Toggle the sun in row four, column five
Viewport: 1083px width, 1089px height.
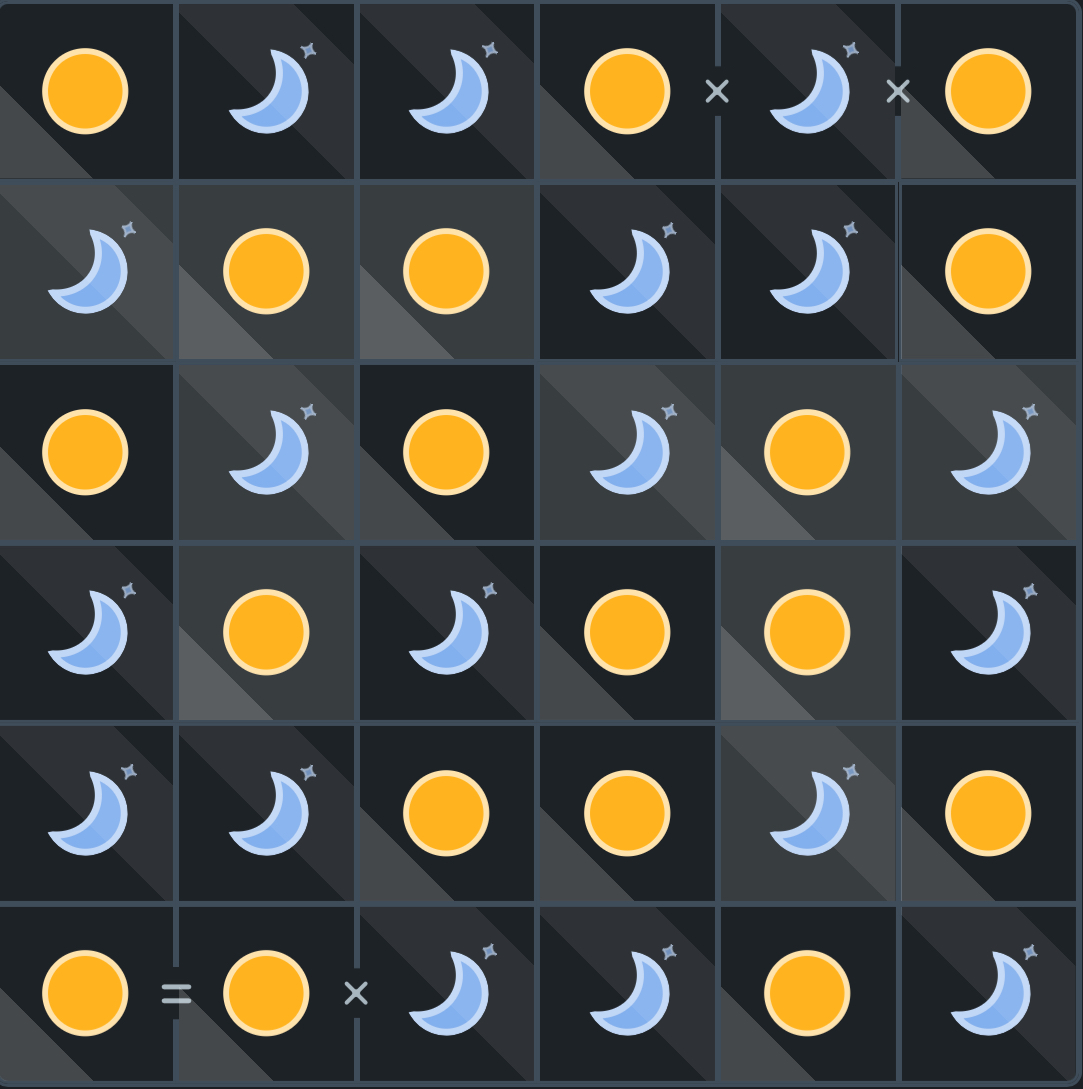(807, 632)
